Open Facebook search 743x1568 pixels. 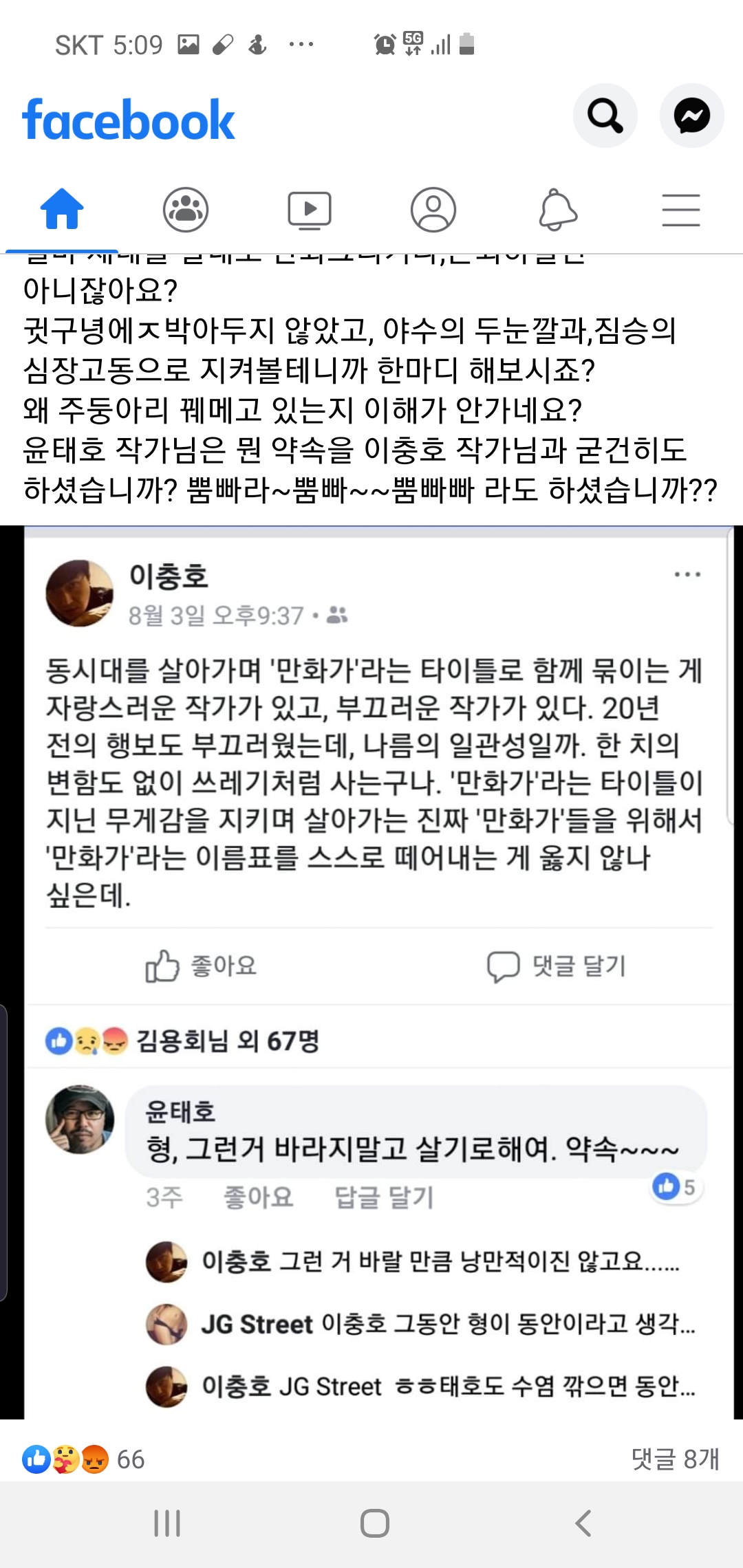click(x=604, y=116)
